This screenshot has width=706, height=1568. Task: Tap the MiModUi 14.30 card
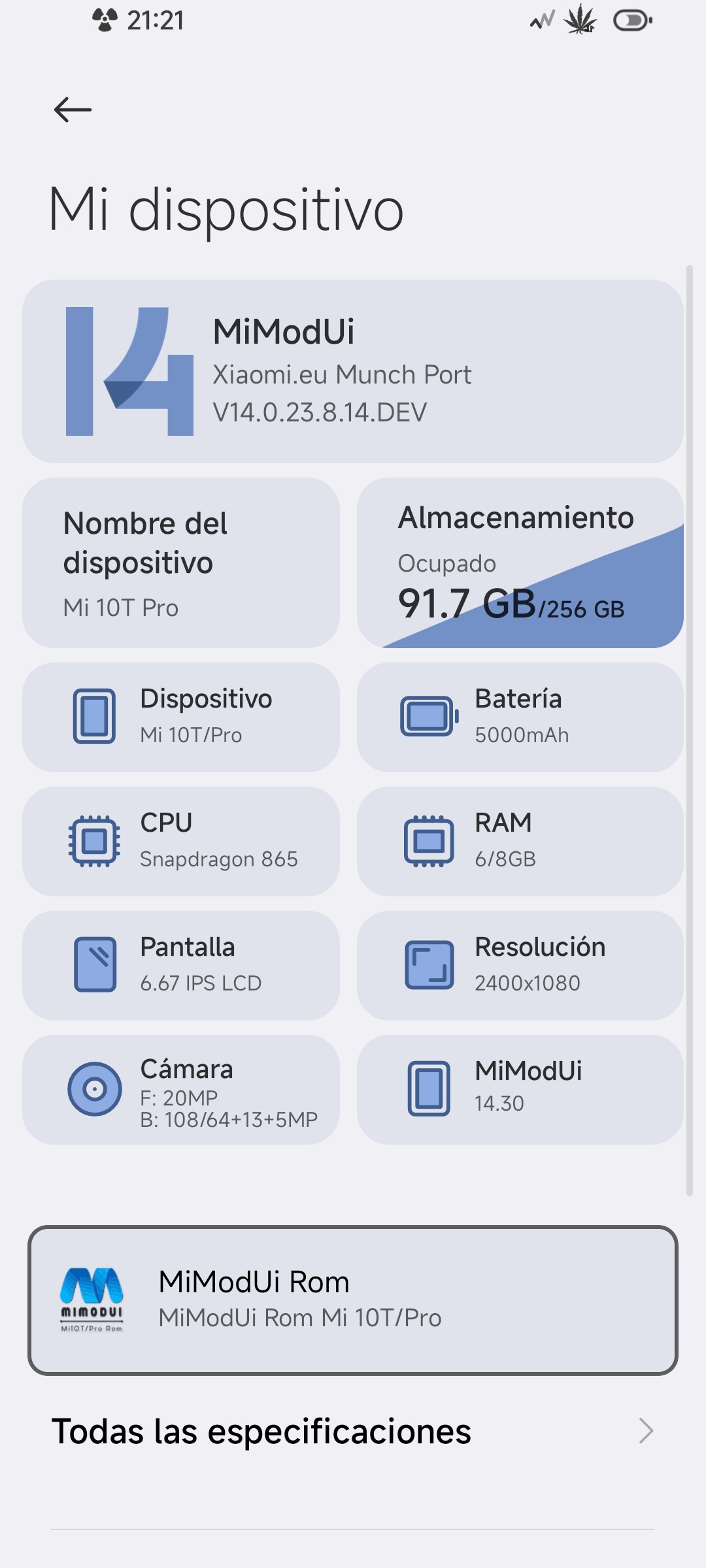coord(520,1090)
